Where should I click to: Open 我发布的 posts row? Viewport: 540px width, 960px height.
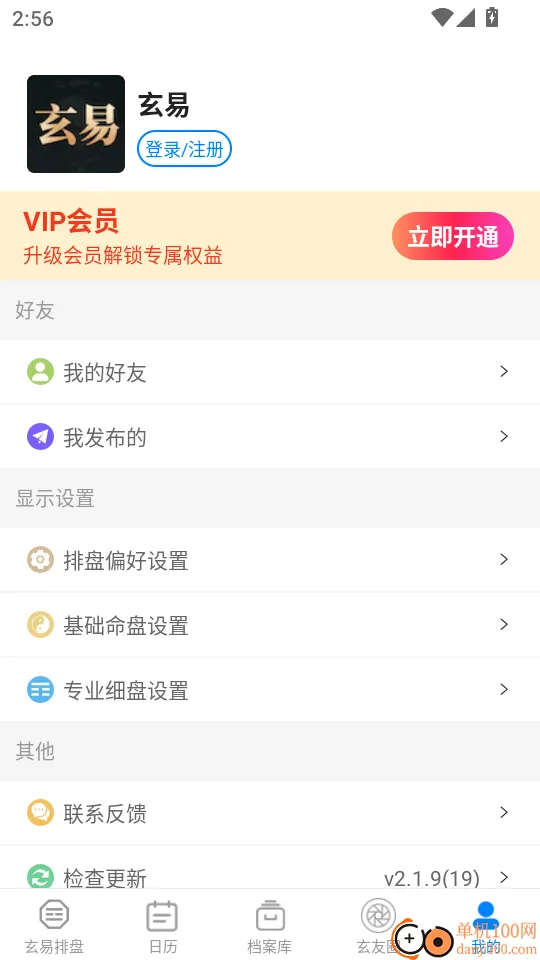(270, 437)
